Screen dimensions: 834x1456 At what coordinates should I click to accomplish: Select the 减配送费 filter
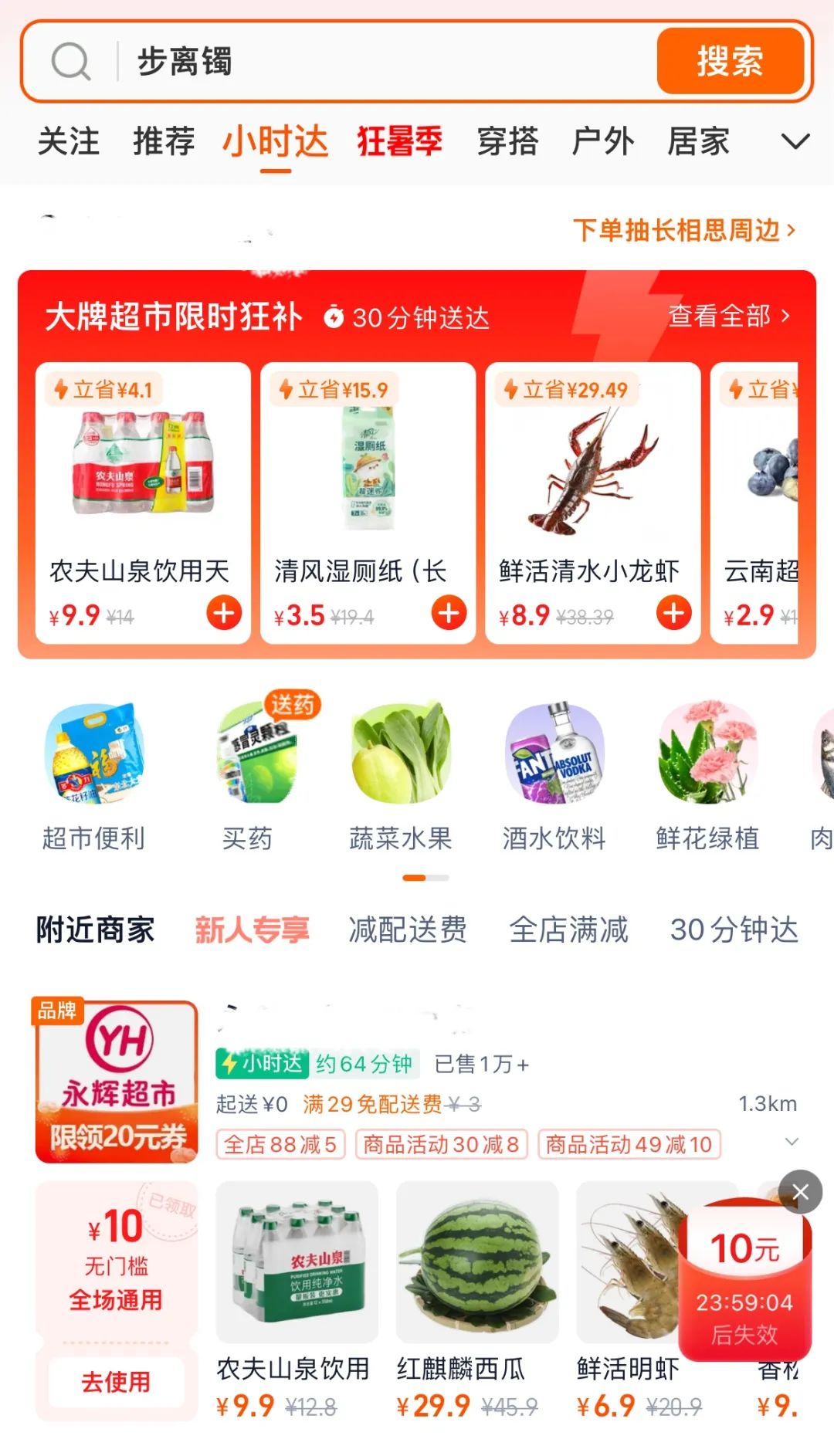coord(408,929)
